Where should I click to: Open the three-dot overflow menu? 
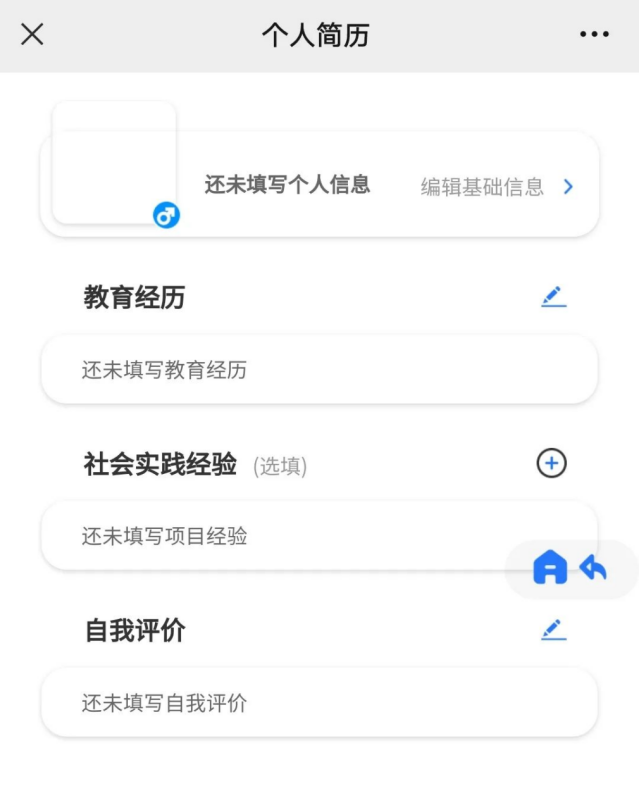click(x=594, y=35)
